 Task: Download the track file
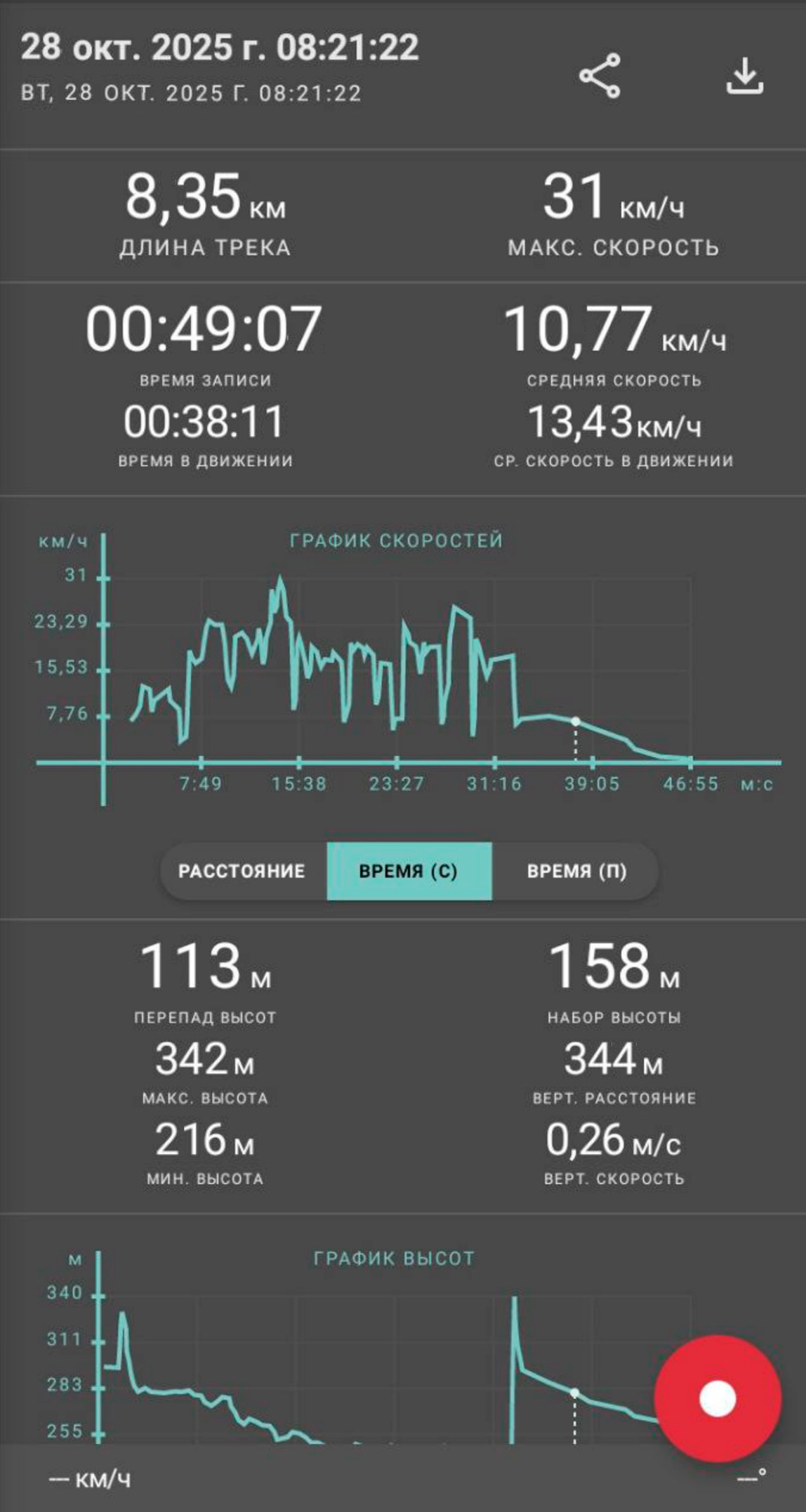click(744, 76)
